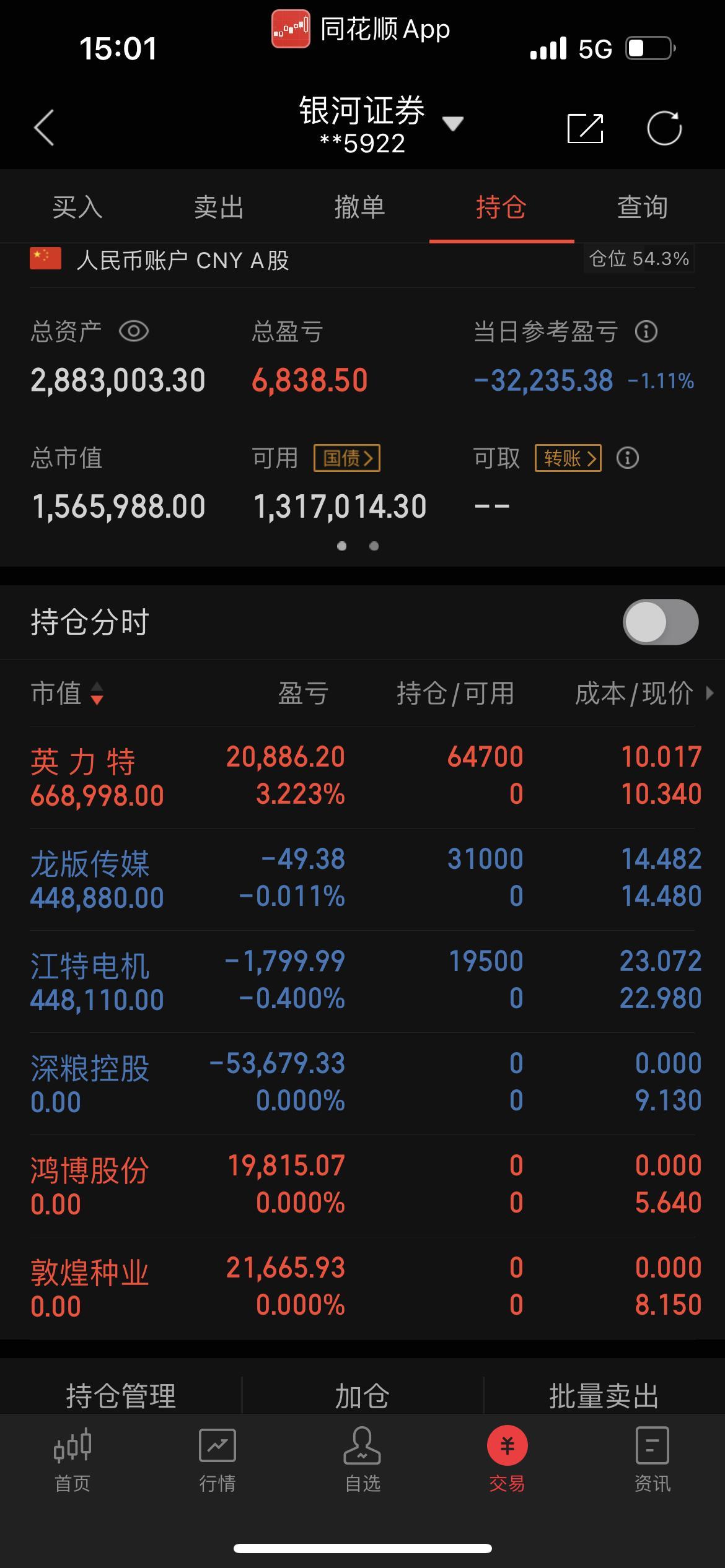725x1568 pixels.
Task: Open 持仓管理
Action: [121, 1396]
